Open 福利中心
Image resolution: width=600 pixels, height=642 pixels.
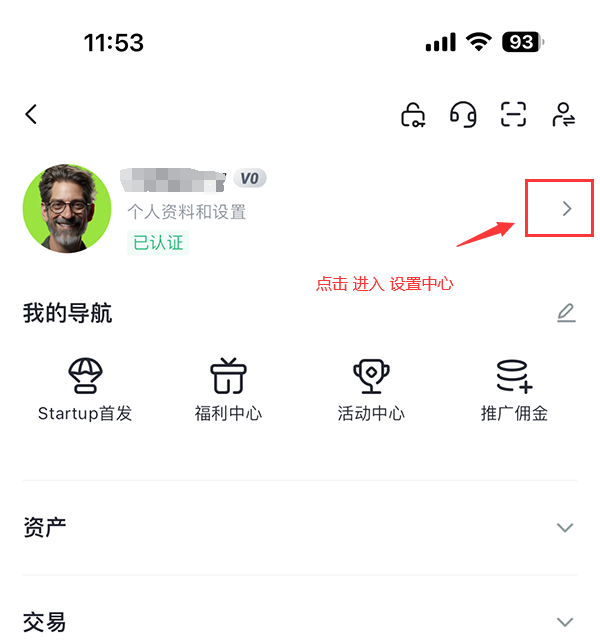[x=228, y=388]
